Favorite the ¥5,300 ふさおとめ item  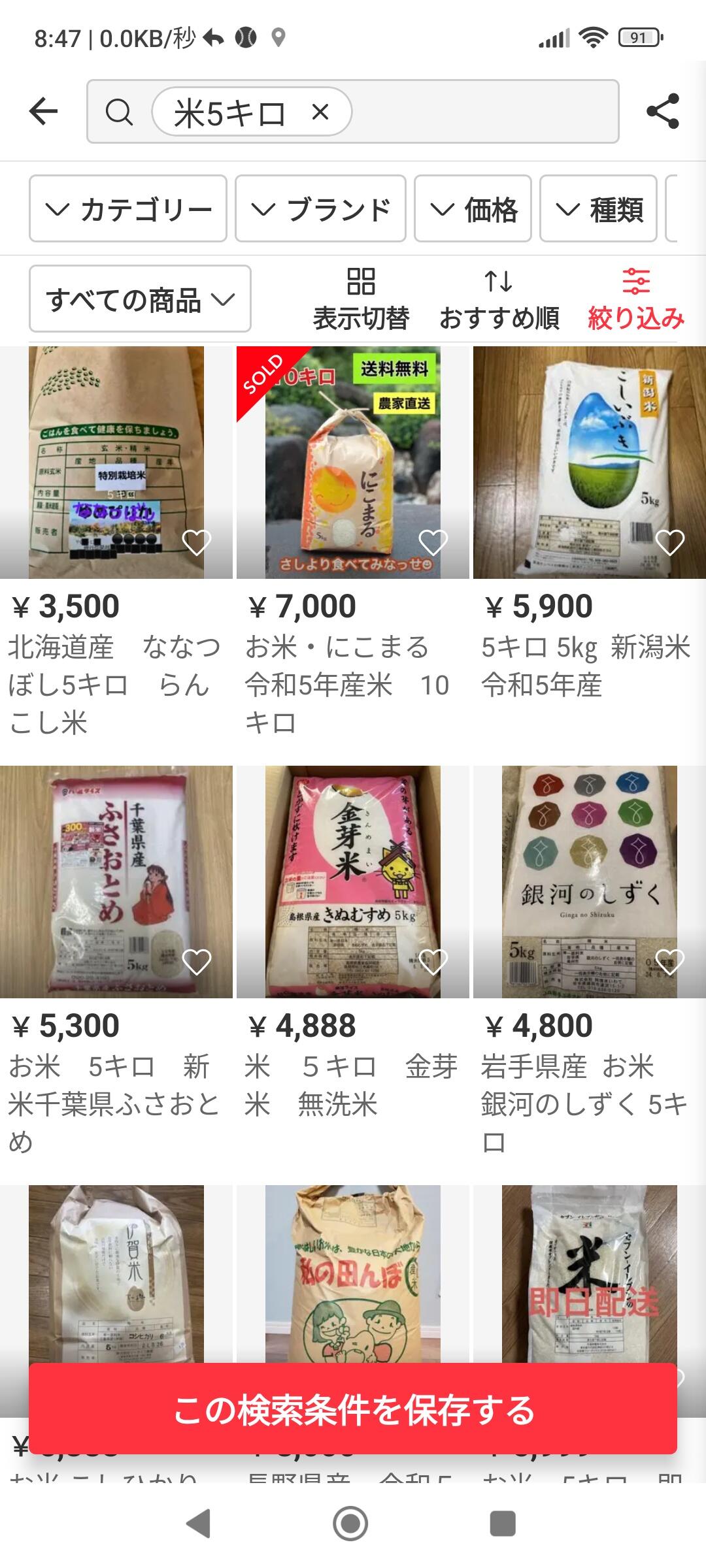click(196, 962)
